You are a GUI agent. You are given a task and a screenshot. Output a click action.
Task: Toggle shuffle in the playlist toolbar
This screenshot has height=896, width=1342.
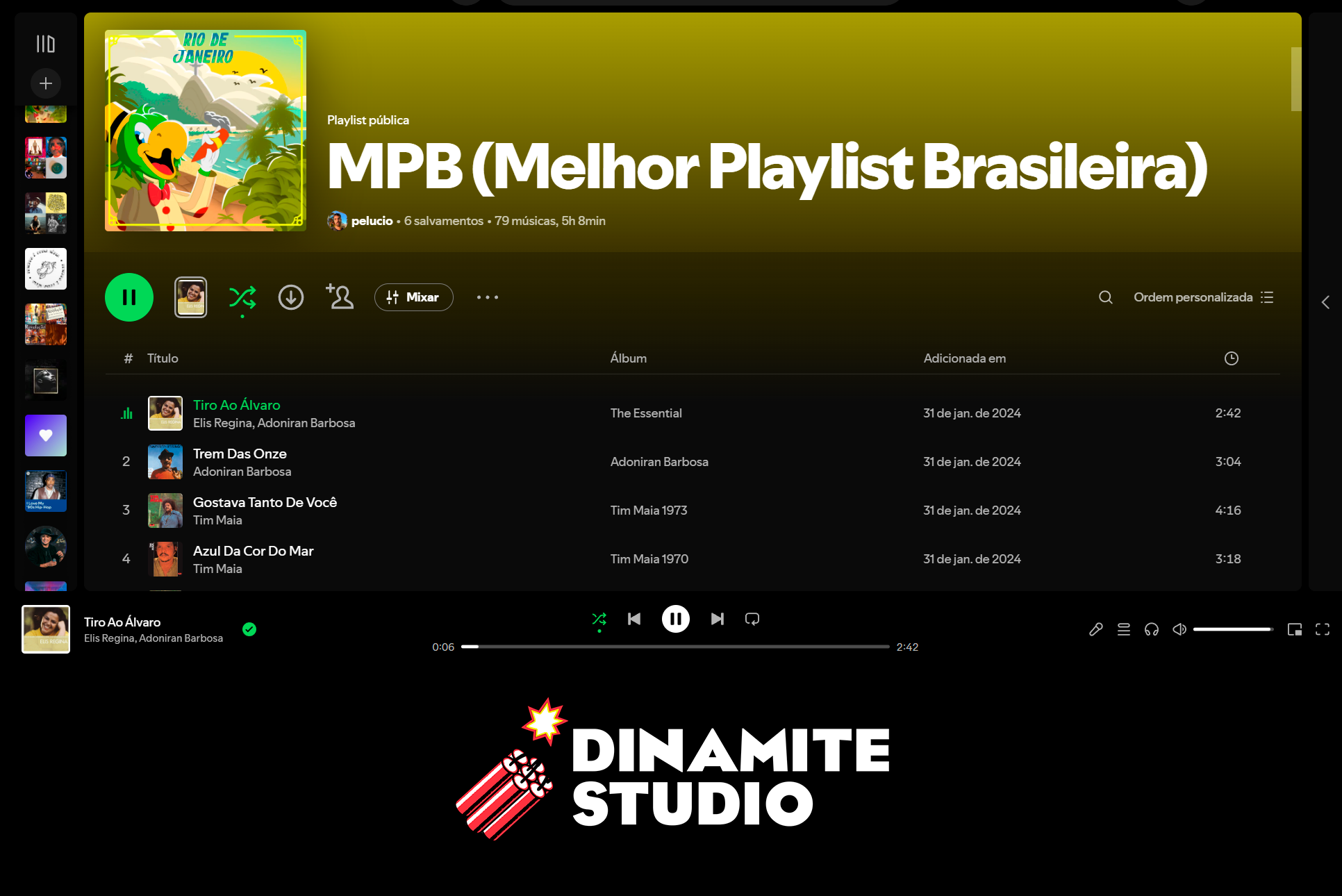242,297
